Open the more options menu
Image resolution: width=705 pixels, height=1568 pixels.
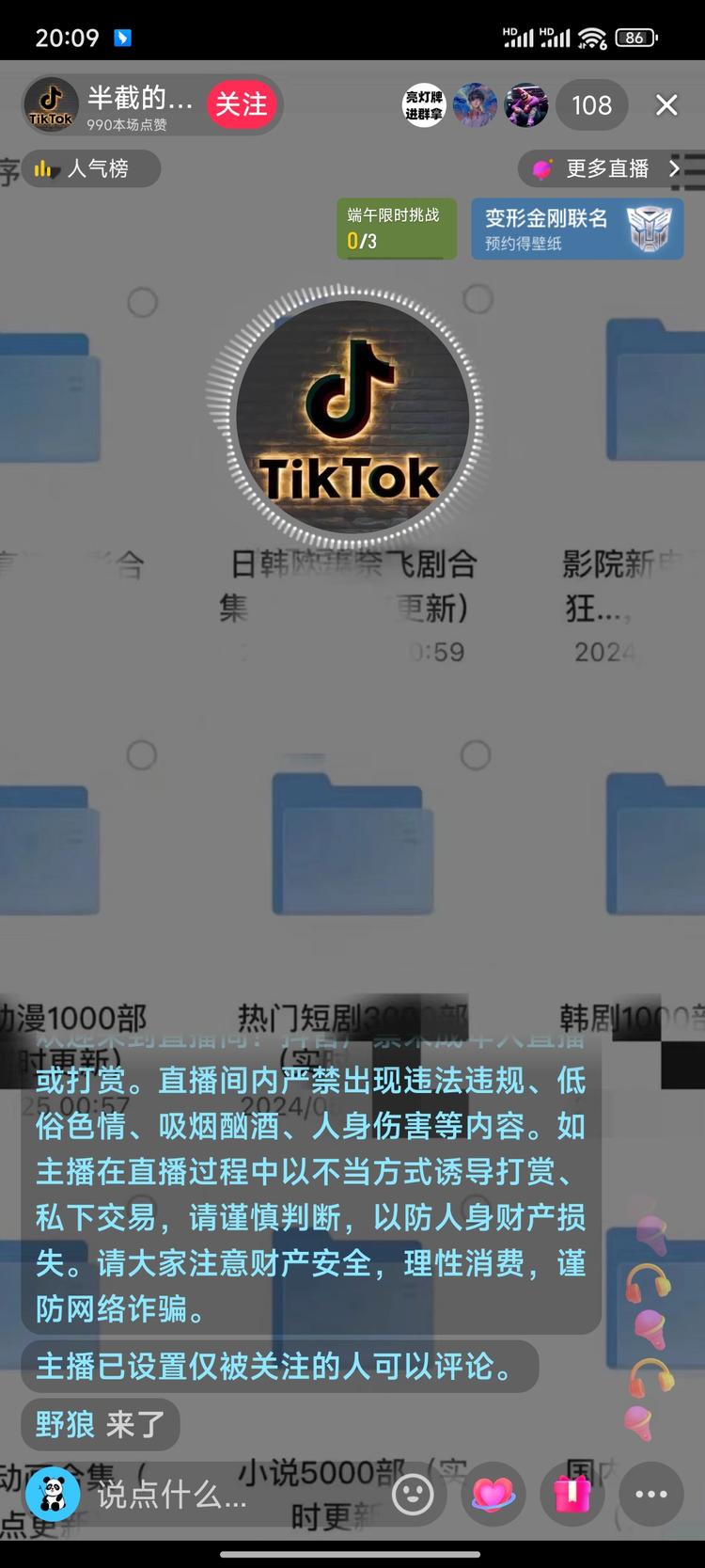click(650, 1494)
